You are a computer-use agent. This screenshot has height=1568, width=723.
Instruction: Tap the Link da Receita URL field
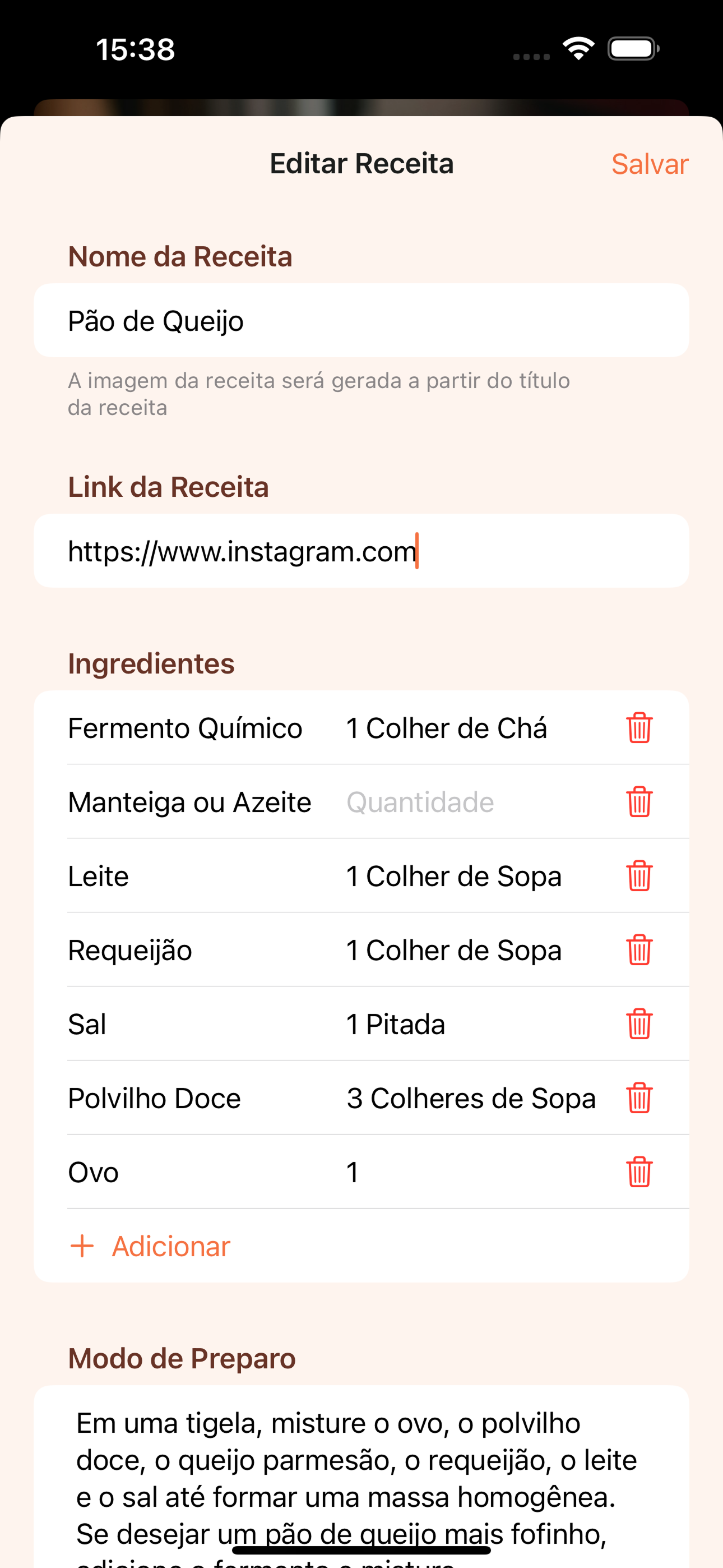[x=361, y=551]
